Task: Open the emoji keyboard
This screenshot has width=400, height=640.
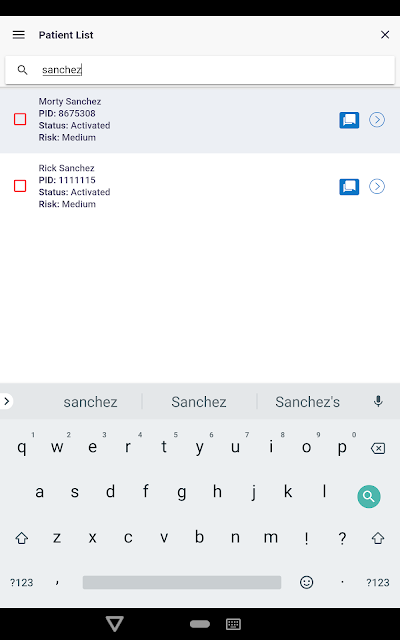Action: click(307, 582)
